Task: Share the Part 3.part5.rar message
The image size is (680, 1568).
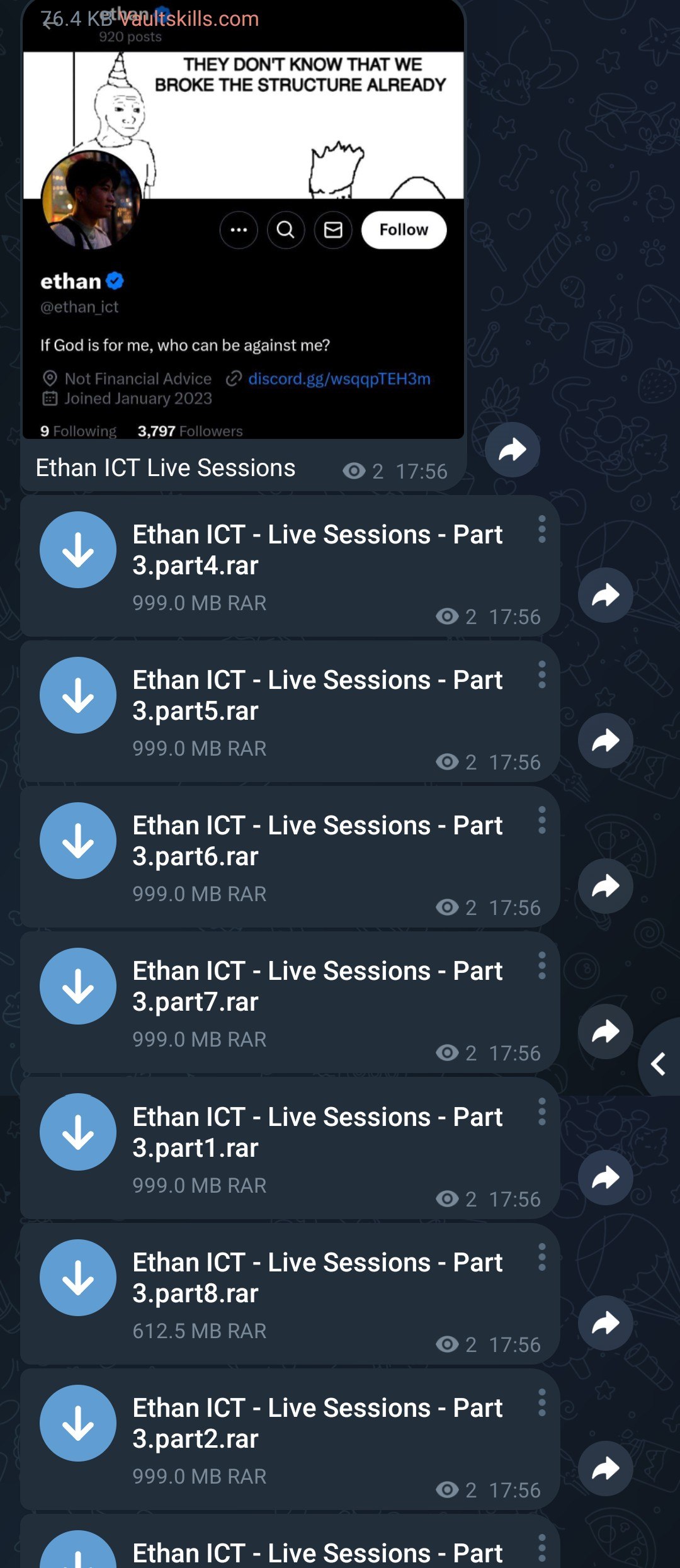Action: 605,741
